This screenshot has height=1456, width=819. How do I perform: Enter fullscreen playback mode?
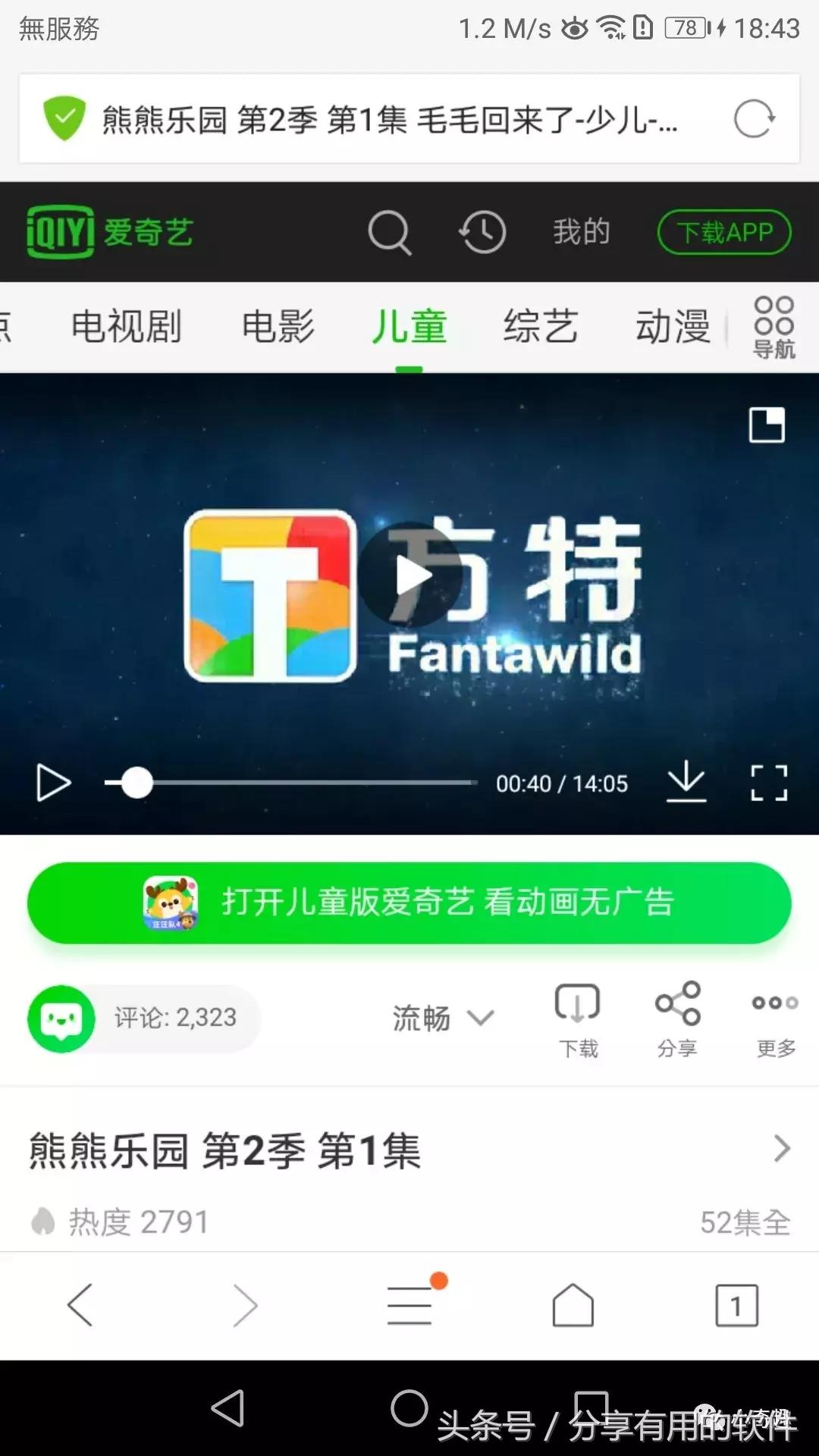pos(770,783)
